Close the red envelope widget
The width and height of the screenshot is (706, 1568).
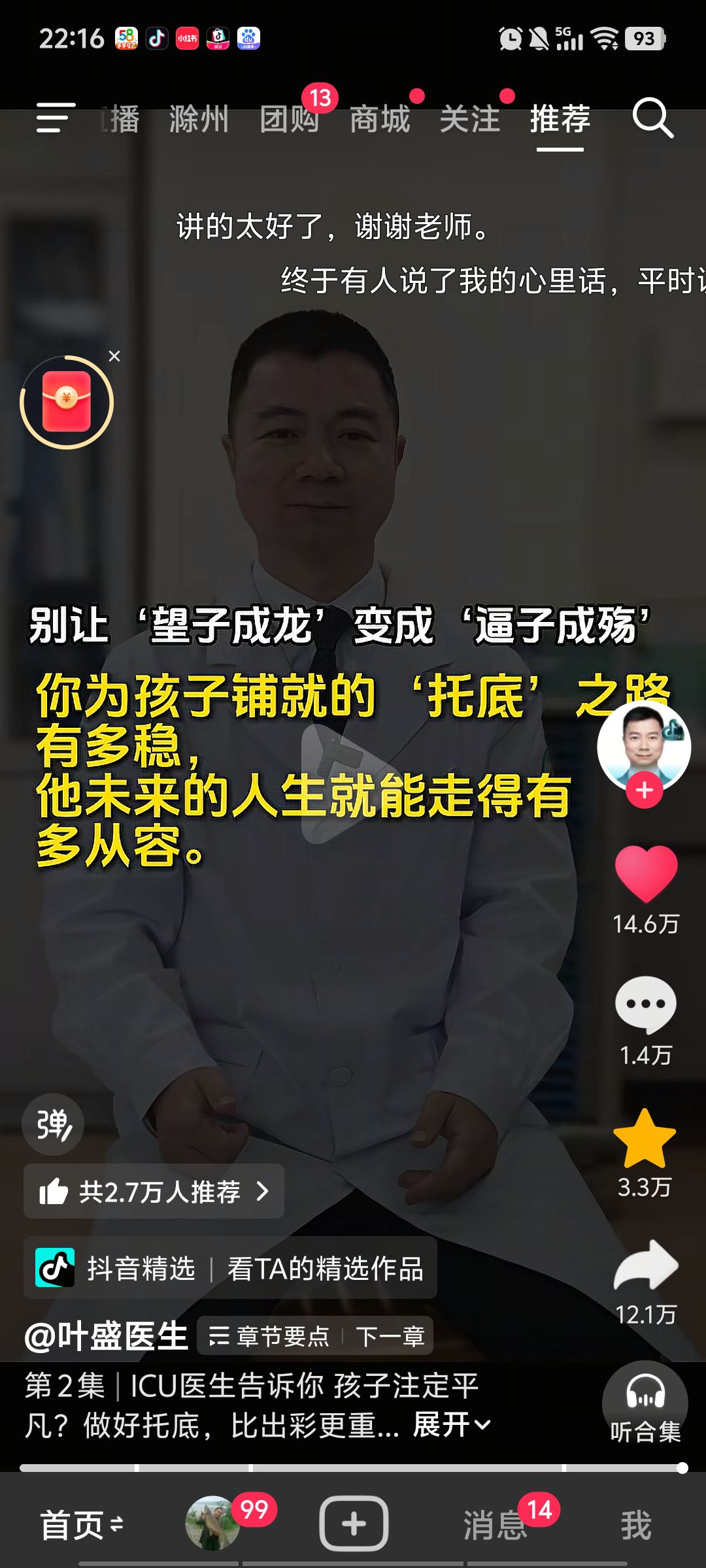point(114,356)
